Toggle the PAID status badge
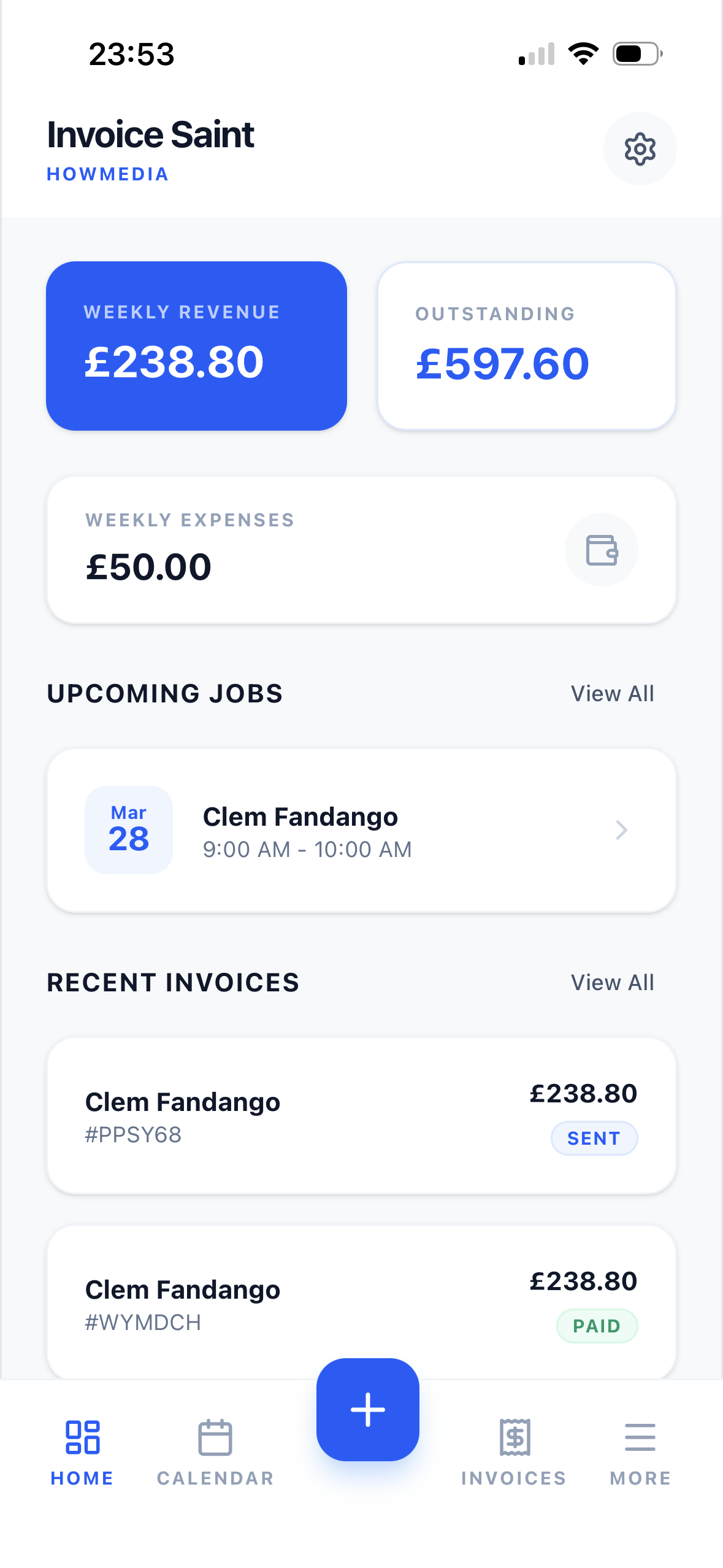This screenshot has height=1568, width=723. click(x=597, y=1325)
